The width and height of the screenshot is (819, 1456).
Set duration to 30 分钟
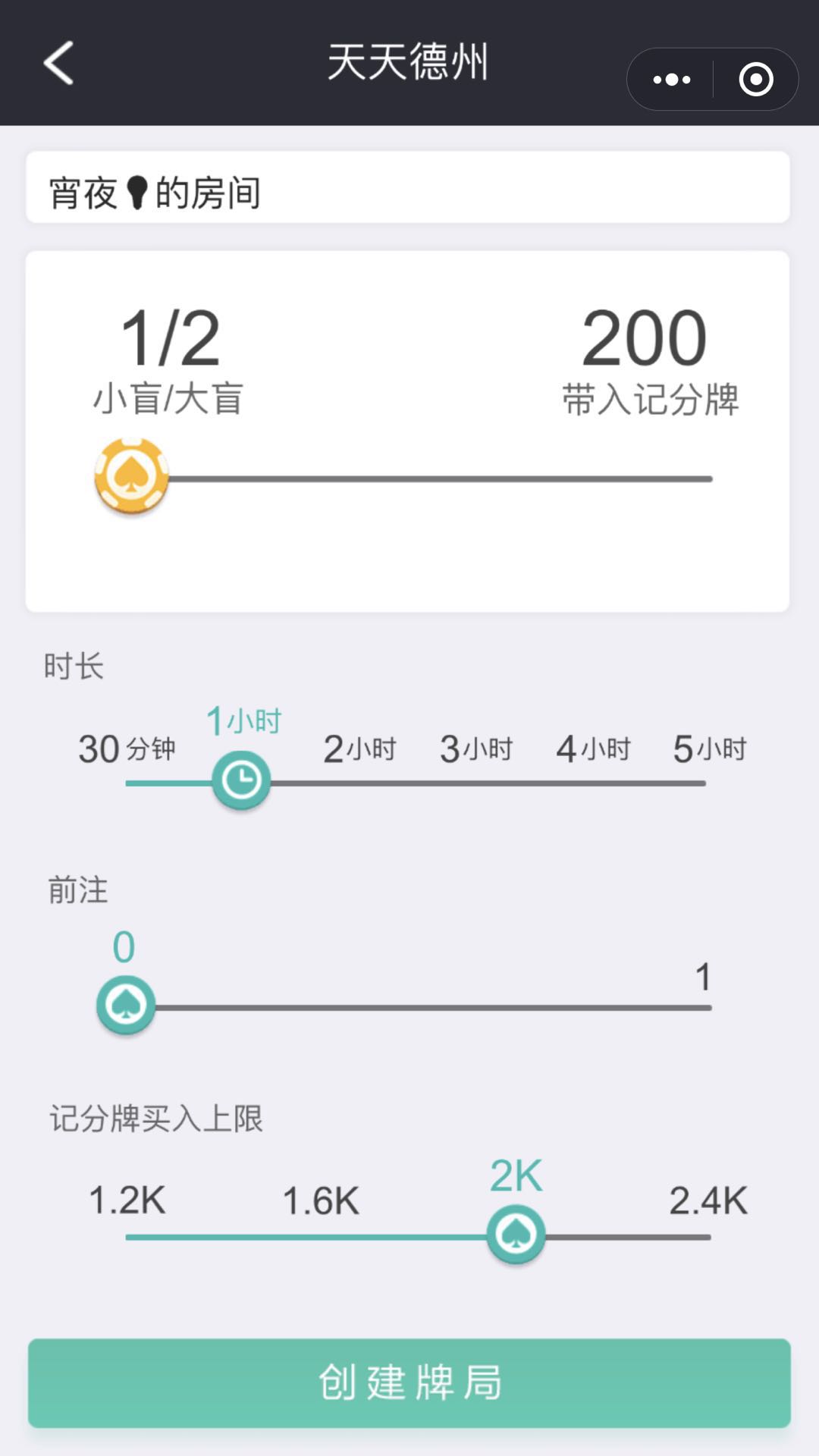[127, 749]
